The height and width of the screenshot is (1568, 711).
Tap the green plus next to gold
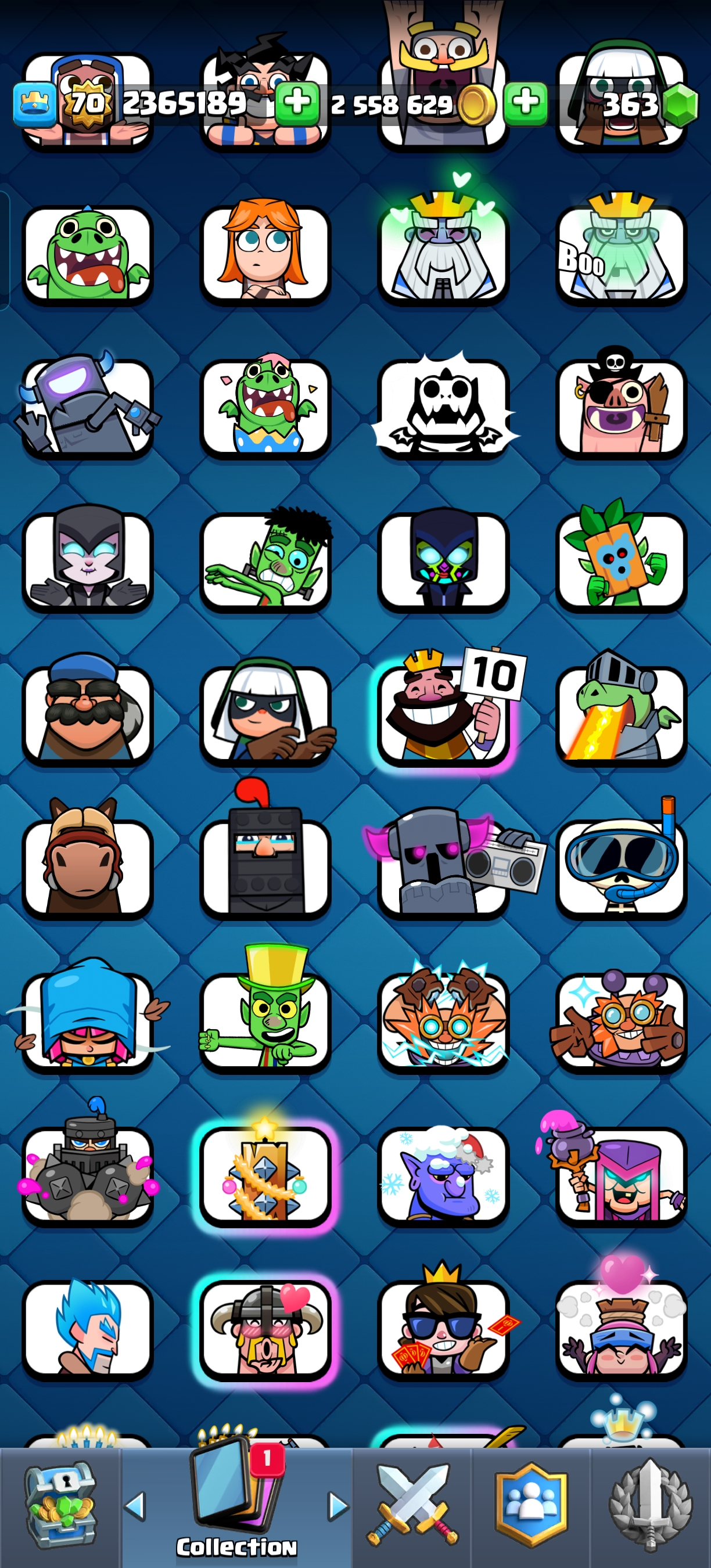tap(297, 103)
